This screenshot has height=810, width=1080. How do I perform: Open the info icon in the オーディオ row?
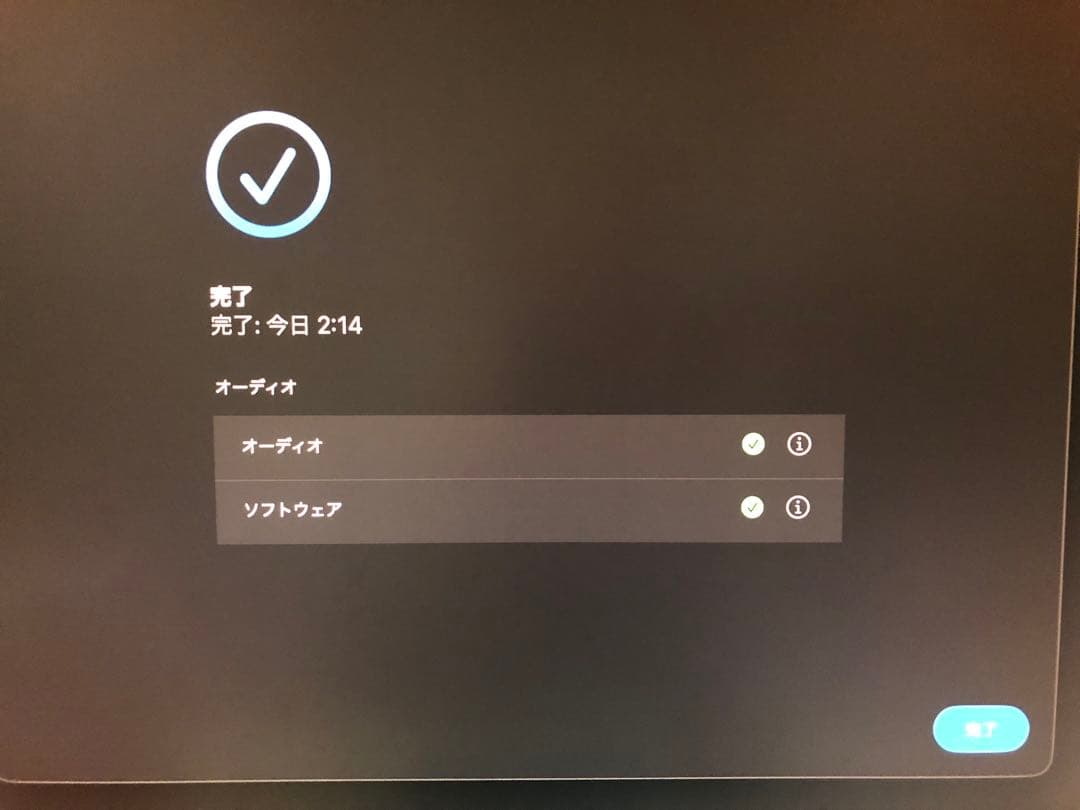coord(798,444)
